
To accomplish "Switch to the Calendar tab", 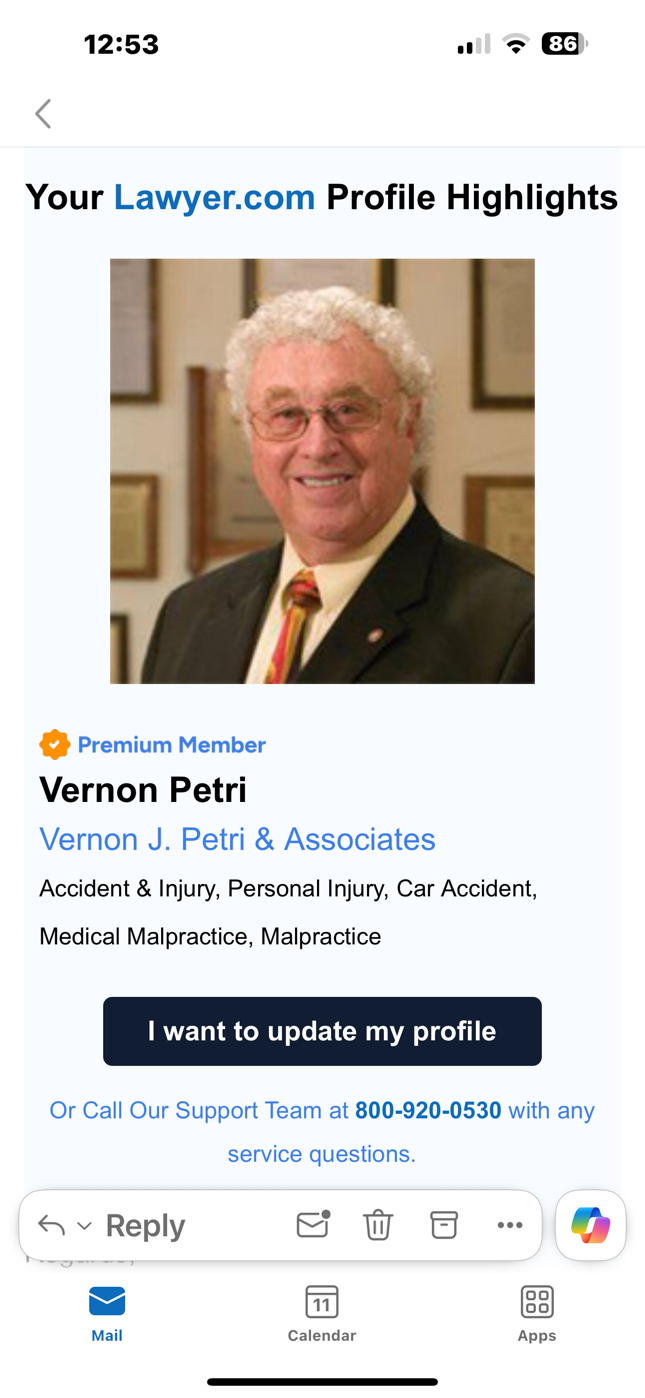I will pyautogui.click(x=322, y=1313).
